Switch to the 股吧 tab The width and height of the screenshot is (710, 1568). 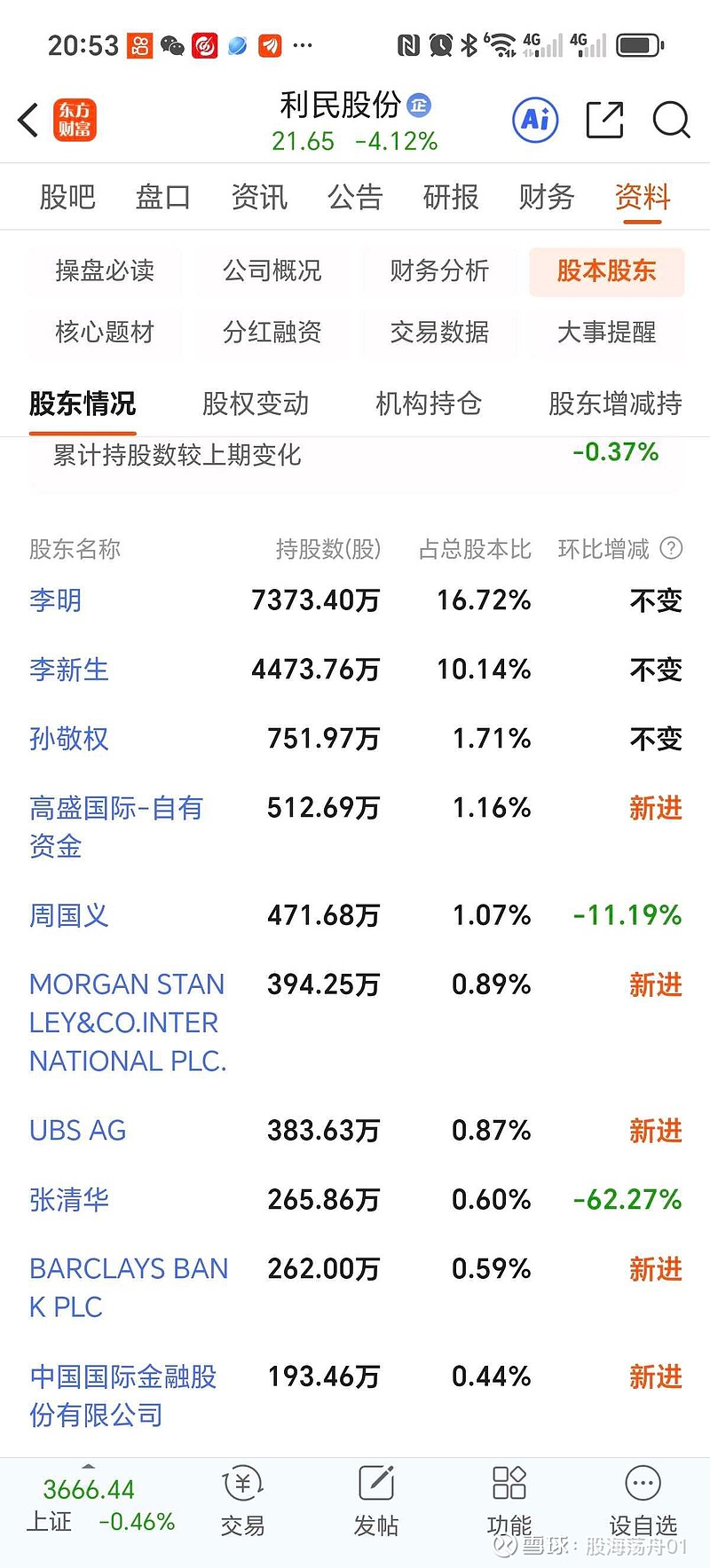(x=67, y=197)
